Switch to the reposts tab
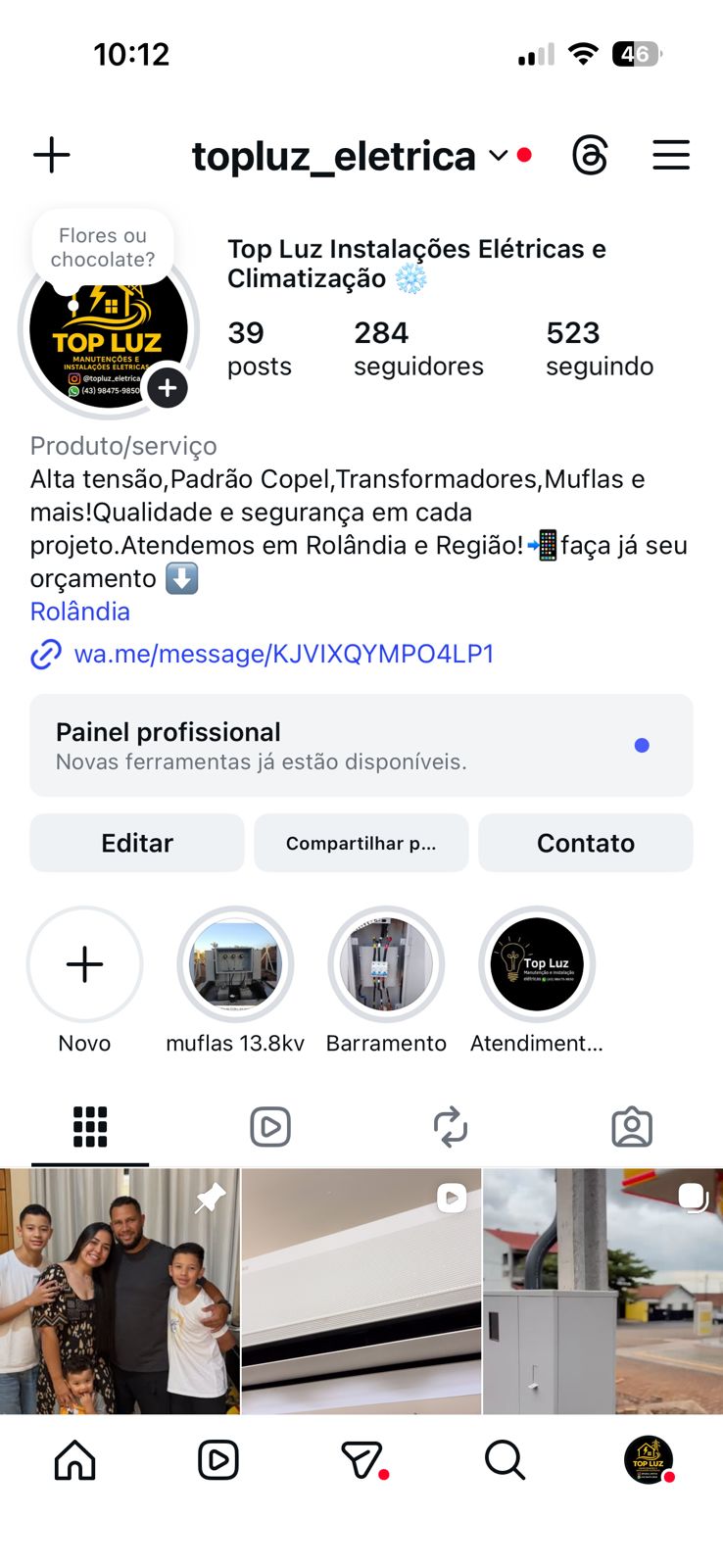 pos(451,1127)
